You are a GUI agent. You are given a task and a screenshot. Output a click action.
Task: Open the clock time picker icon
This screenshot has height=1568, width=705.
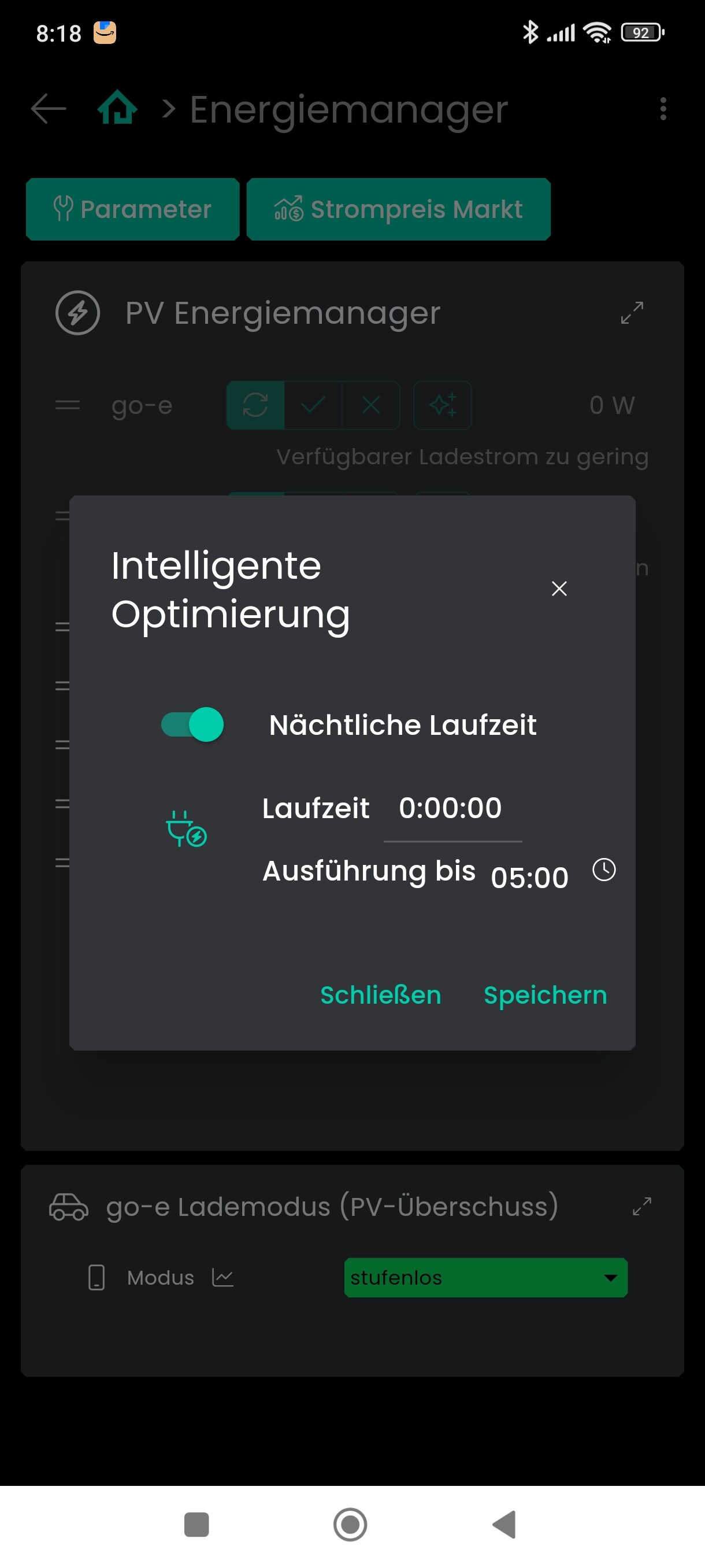tap(604, 869)
